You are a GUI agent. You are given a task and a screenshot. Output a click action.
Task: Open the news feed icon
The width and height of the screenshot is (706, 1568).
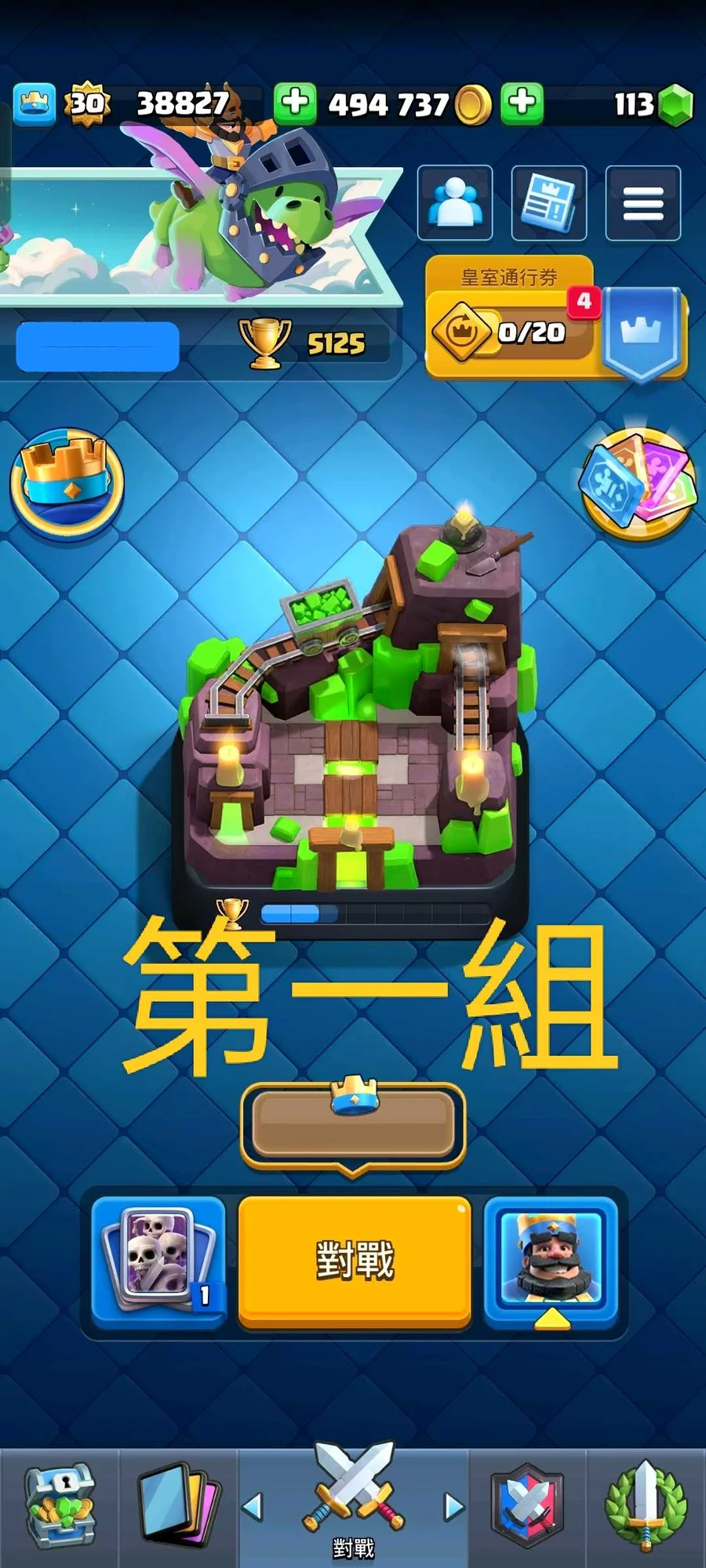click(x=548, y=202)
